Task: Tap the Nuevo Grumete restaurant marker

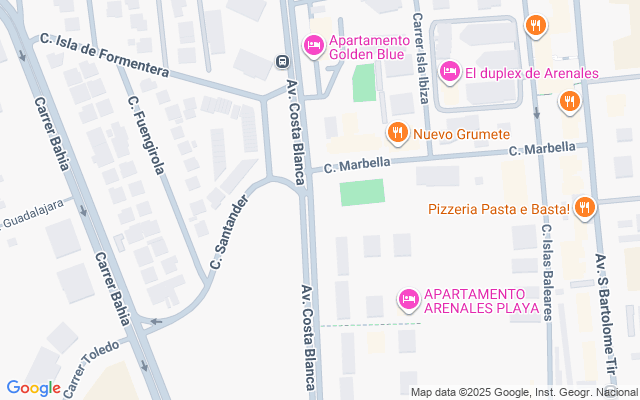Action: click(397, 133)
